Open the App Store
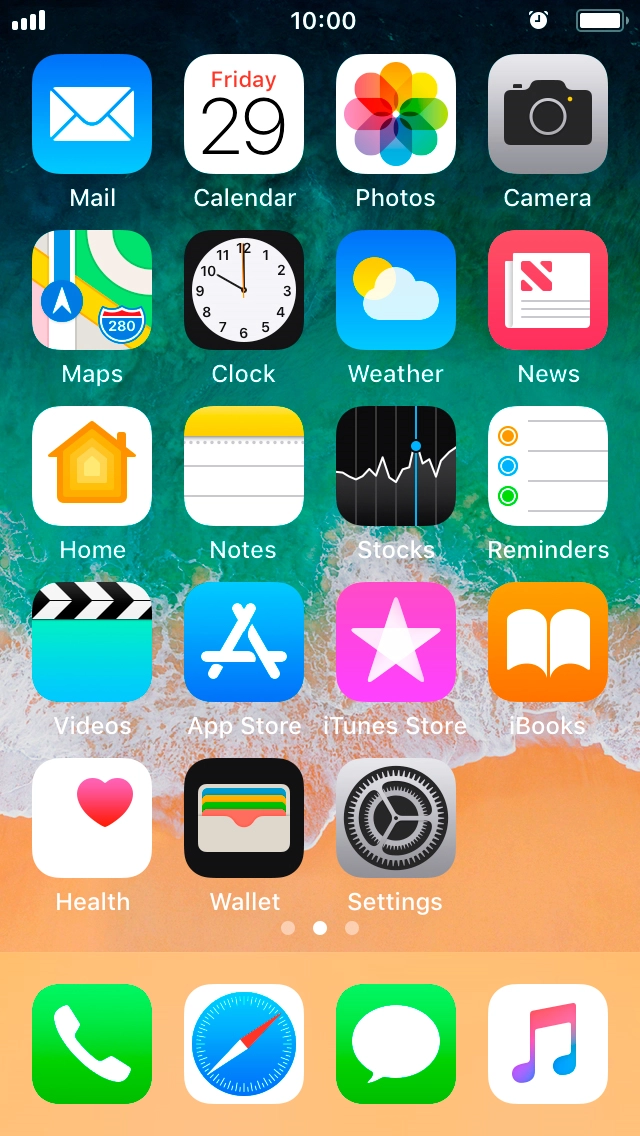The image size is (640, 1136). [x=244, y=642]
